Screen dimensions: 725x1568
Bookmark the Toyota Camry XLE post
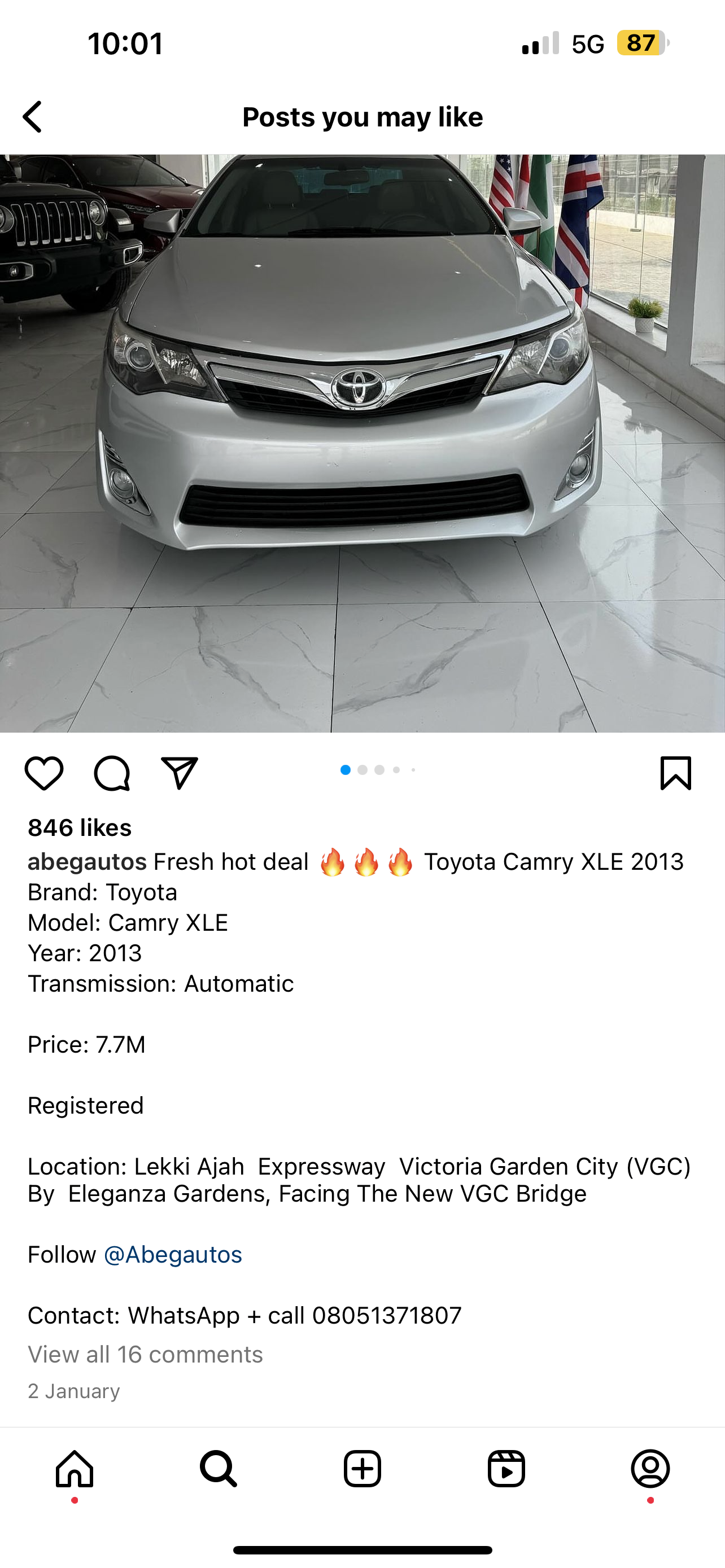676,773
